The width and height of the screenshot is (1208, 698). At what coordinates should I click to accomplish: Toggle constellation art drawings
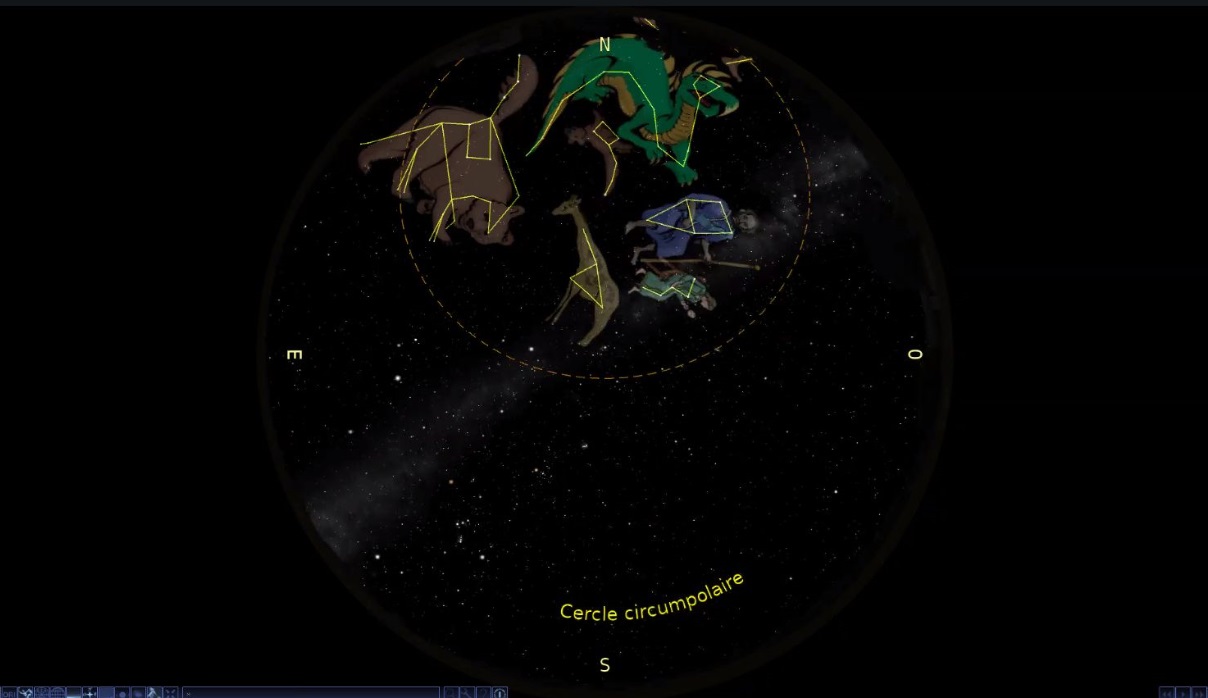pos(42,692)
